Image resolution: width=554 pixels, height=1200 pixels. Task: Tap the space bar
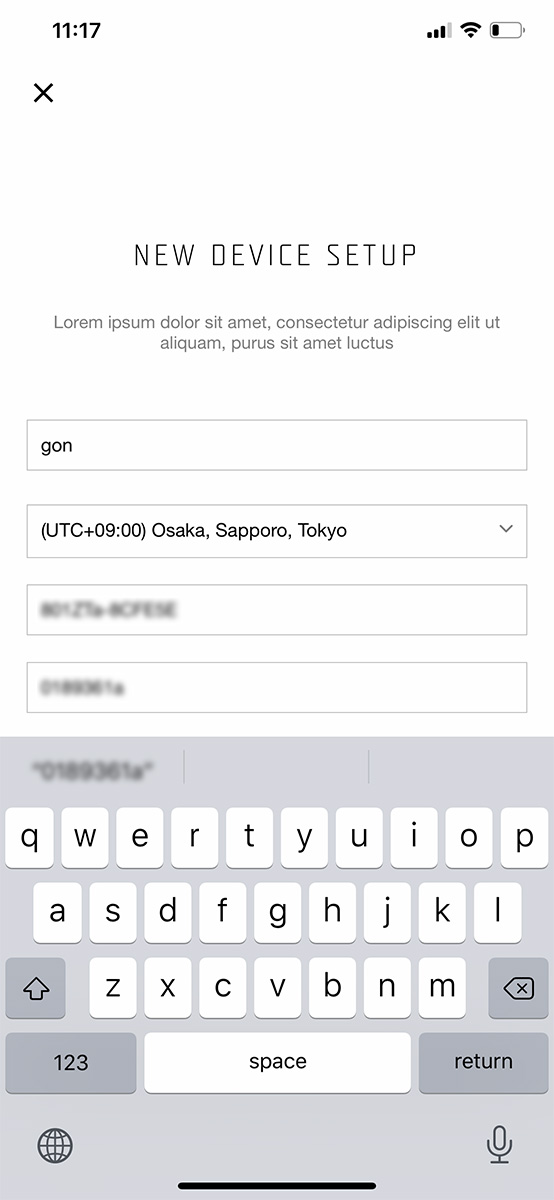[x=277, y=1062]
